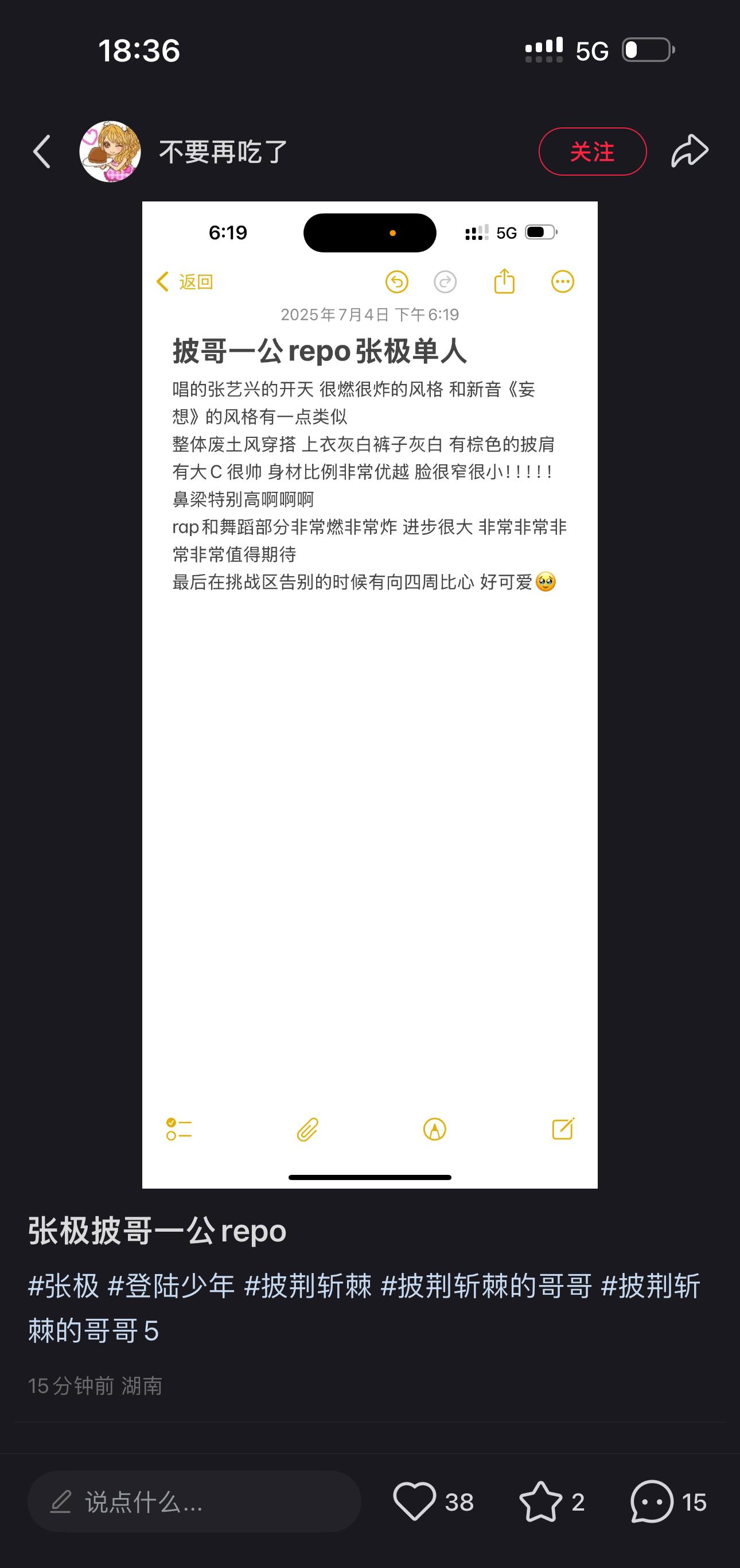Share this post via the arrow icon
This screenshot has height=1568, width=740.
coord(690,151)
